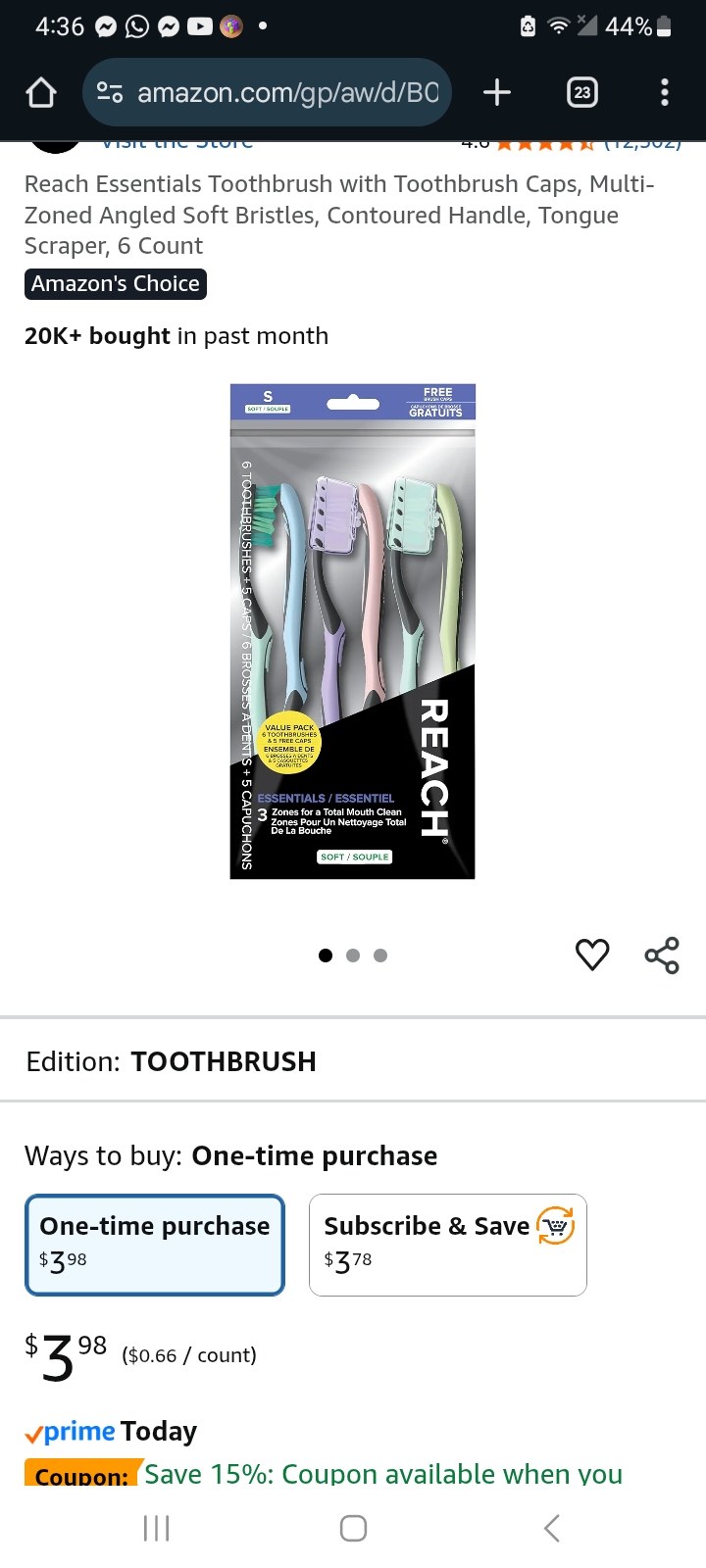Select the One-time purchase option

(x=154, y=1245)
